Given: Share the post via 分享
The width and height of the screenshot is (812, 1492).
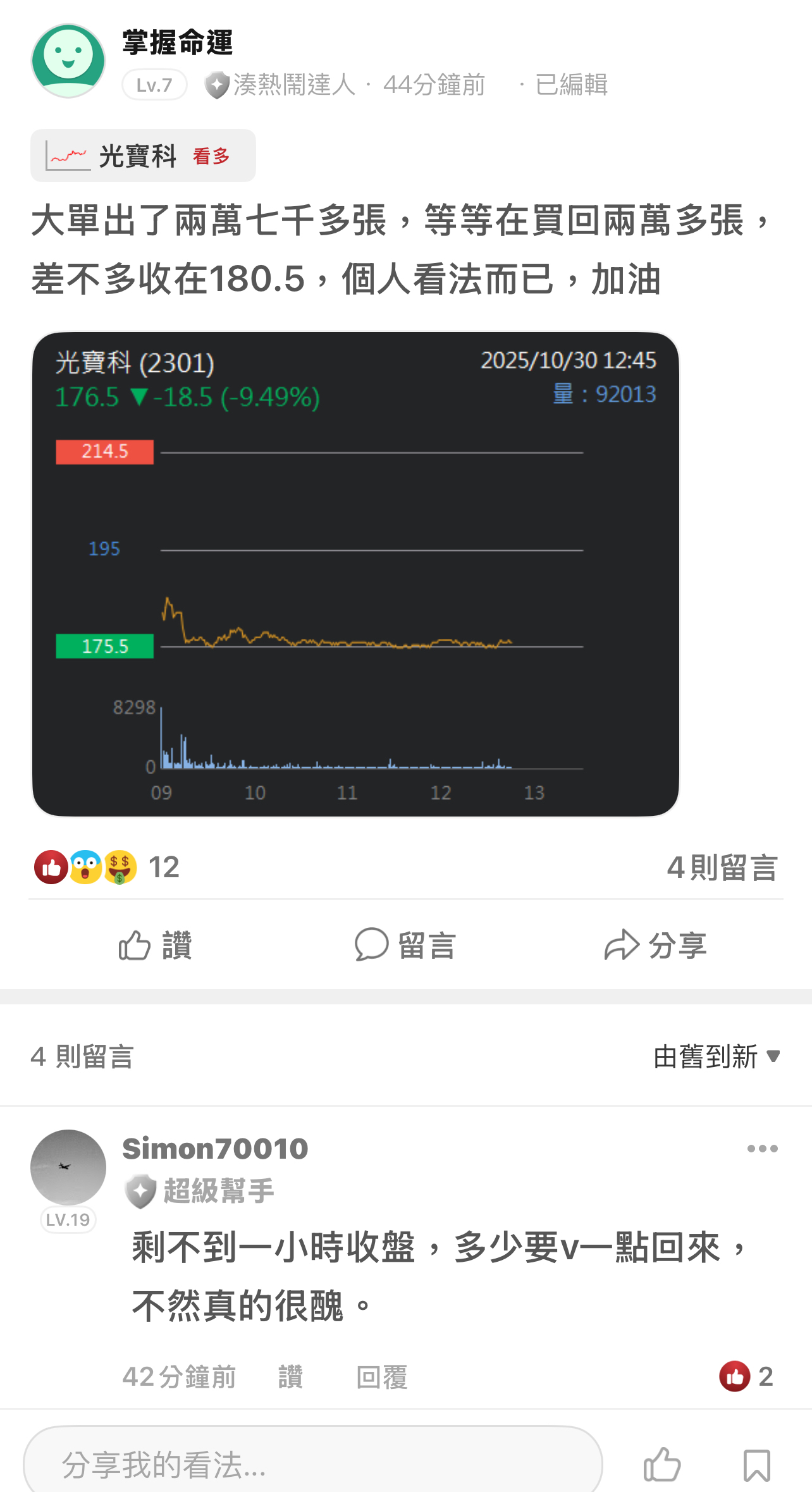Looking at the screenshot, I should 655,946.
